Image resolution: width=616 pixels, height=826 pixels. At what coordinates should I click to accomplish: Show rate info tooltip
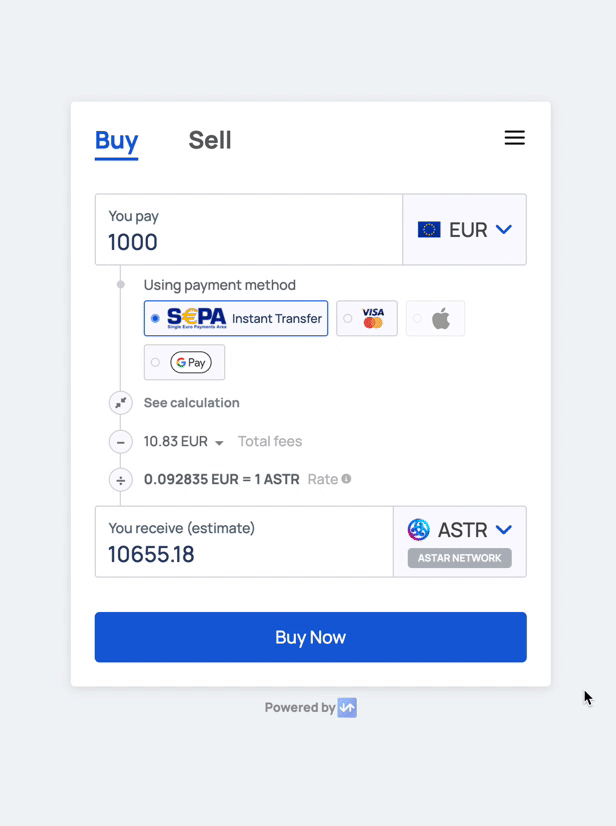346,479
